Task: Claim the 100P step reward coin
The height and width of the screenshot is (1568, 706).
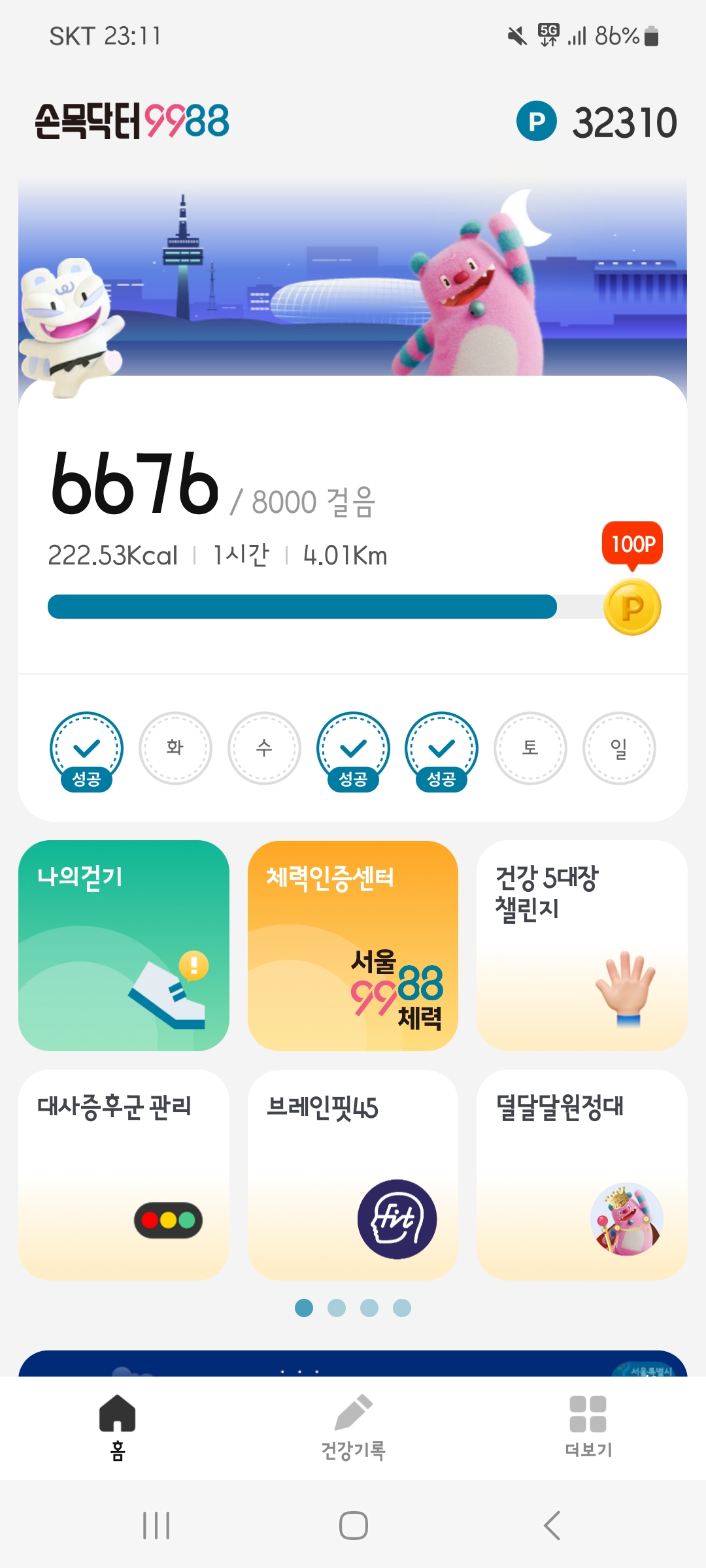Action: (x=631, y=607)
